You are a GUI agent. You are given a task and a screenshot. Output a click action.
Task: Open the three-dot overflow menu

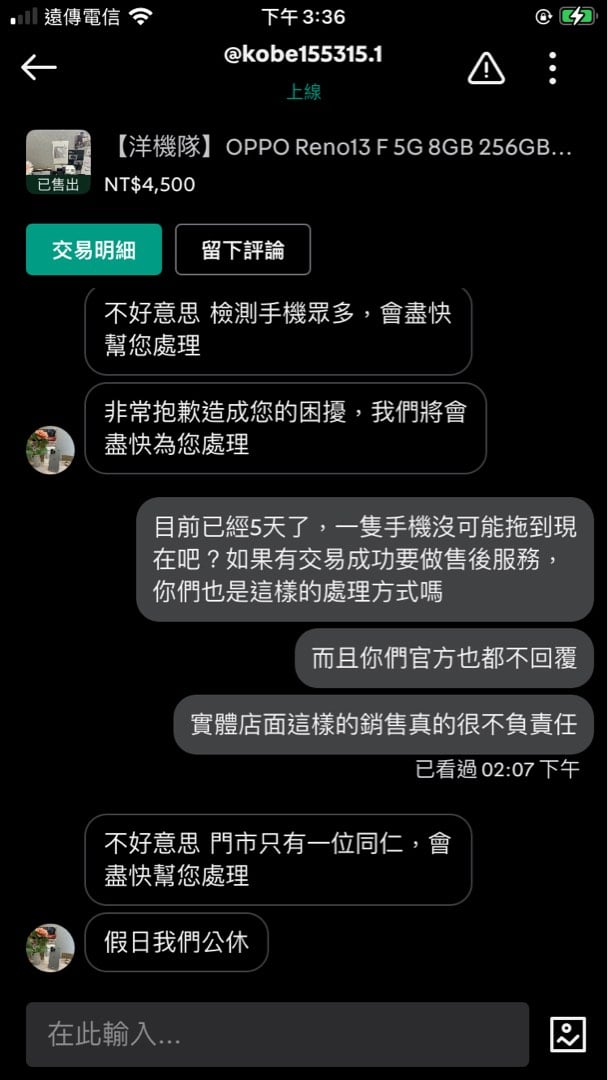click(552, 68)
